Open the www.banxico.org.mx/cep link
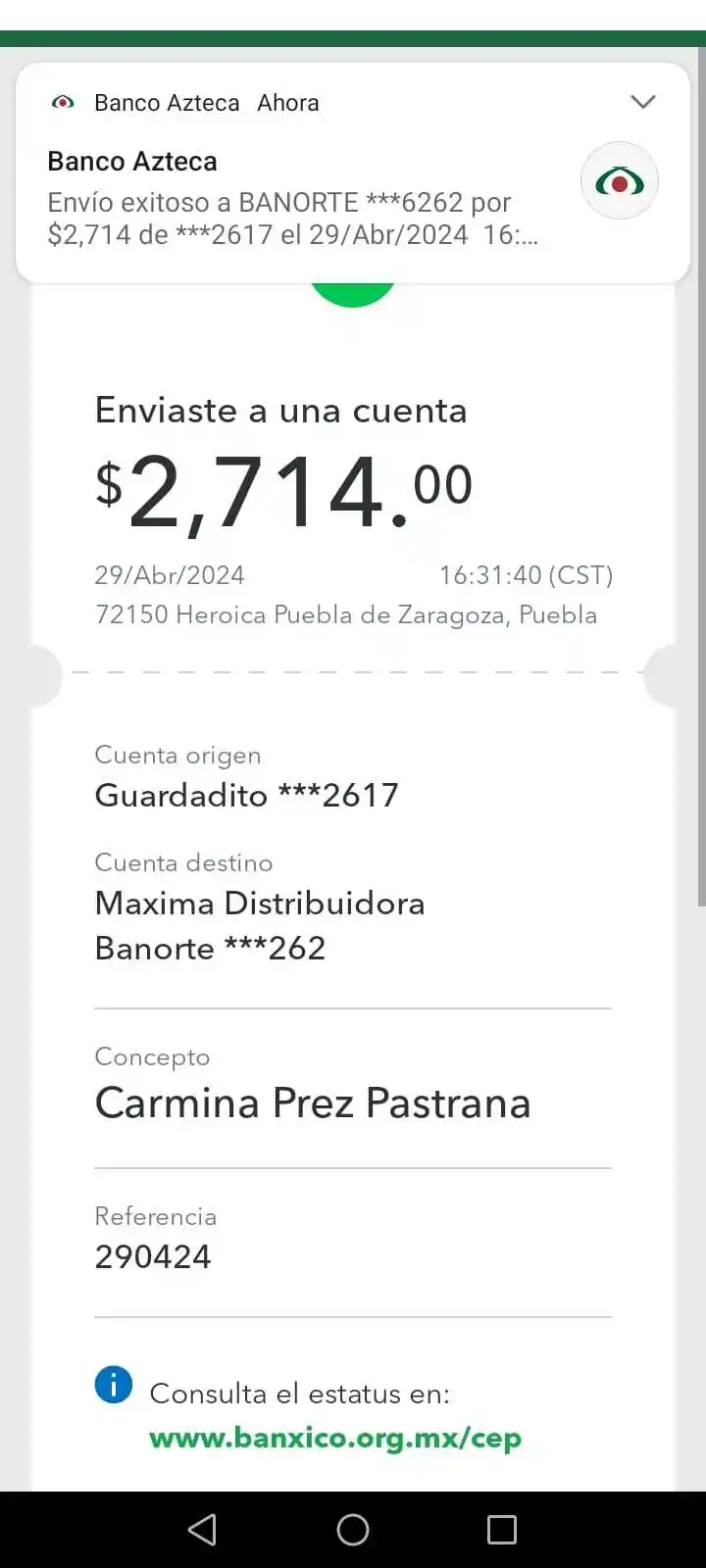This screenshot has width=706, height=1568. point(335,1438)
